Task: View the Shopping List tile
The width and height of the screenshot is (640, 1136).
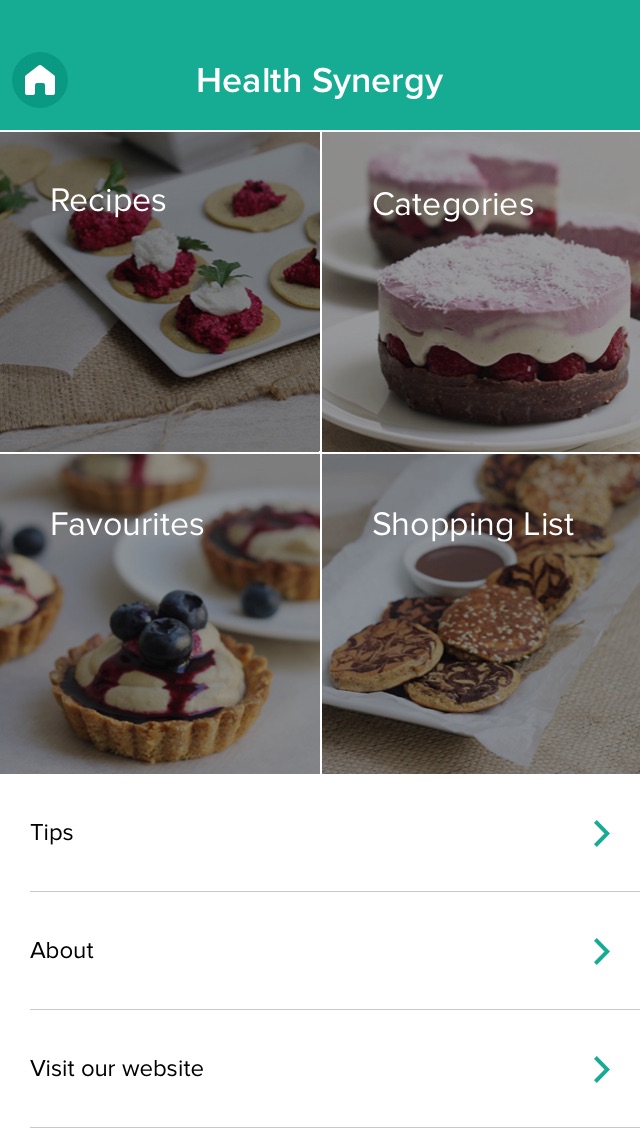Action: pyautogui.click(x=481, y=614)
